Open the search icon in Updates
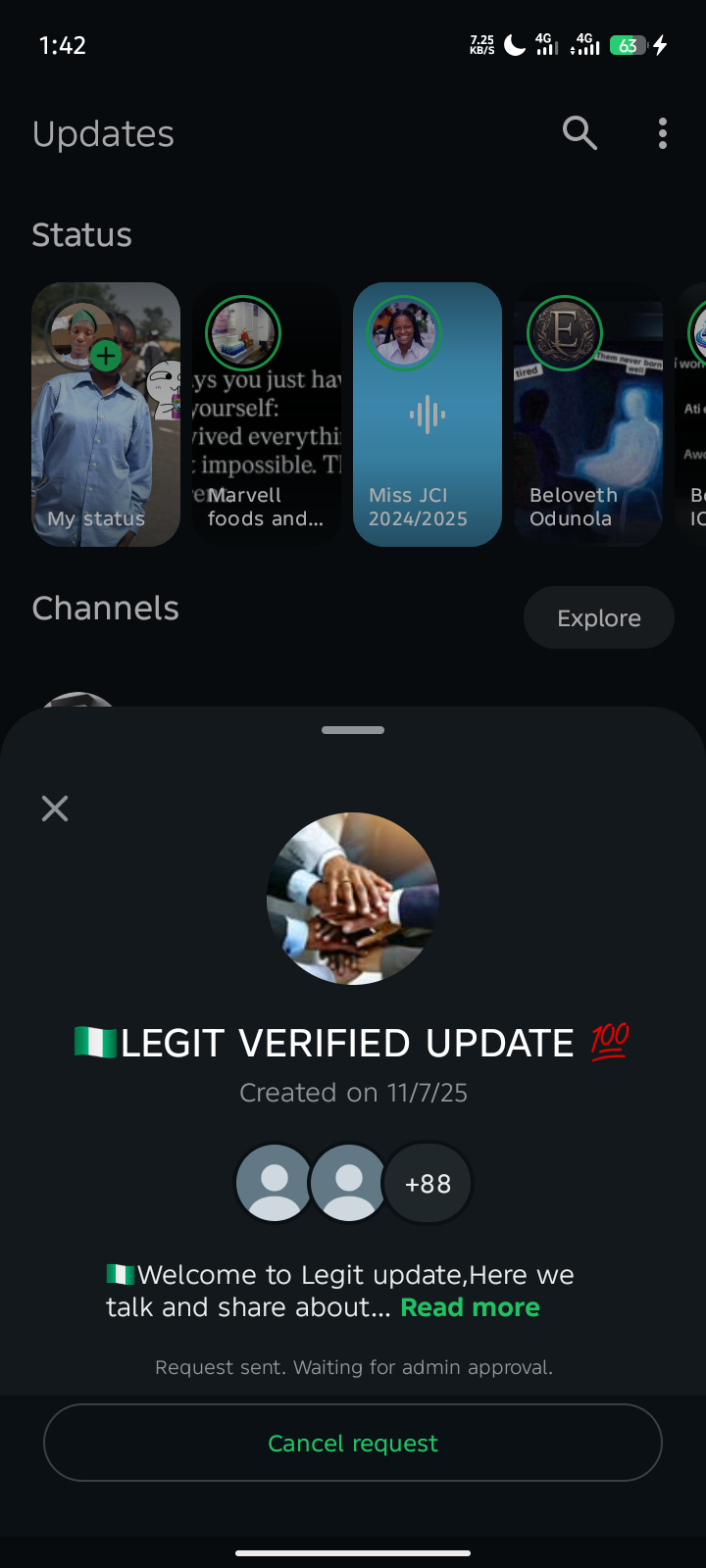The width and height of the screenshot is (706, 1568). pos(580,133)
